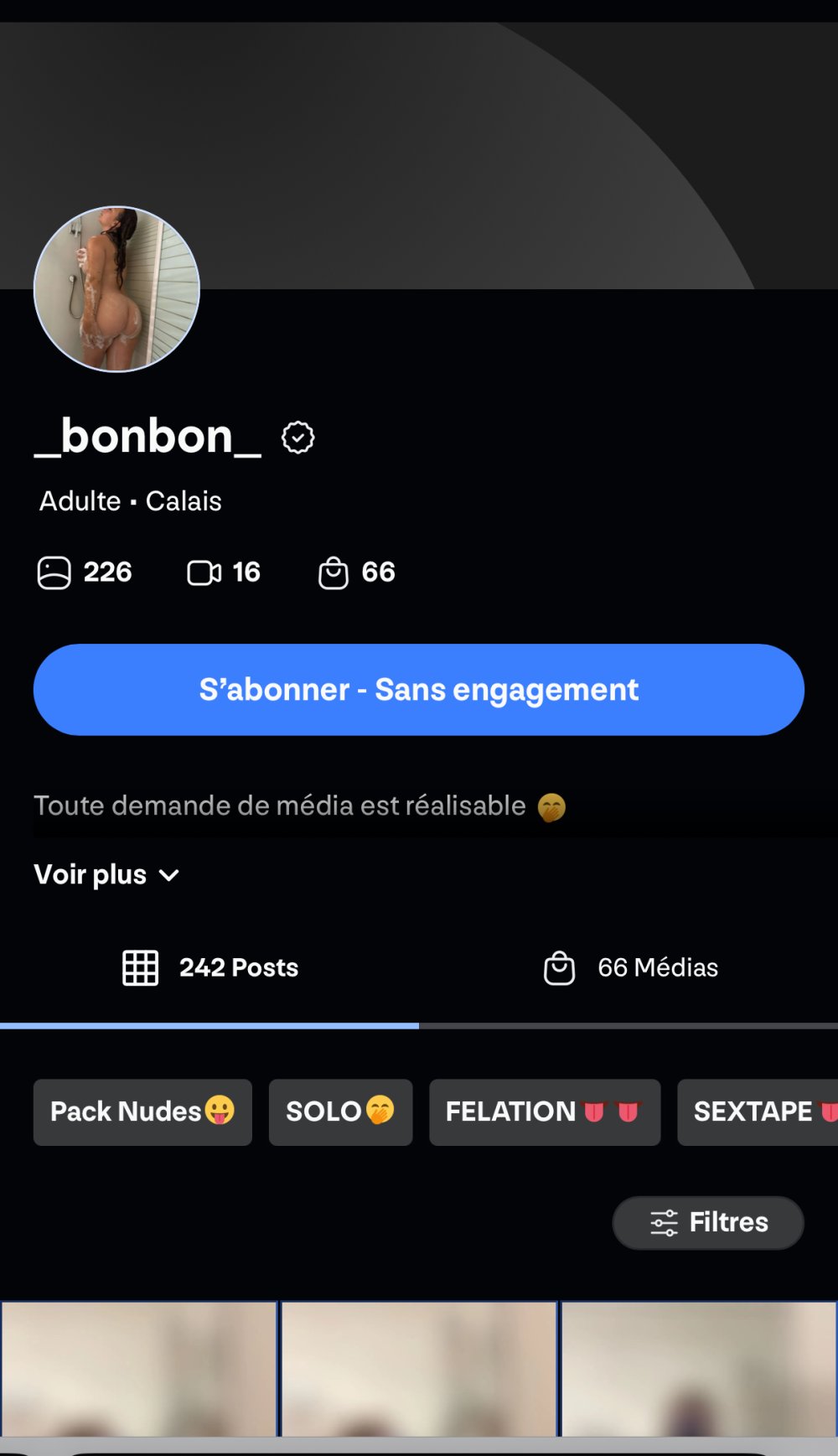
Task: Switch to the 66 Médias tab
Action: point(630,968)
